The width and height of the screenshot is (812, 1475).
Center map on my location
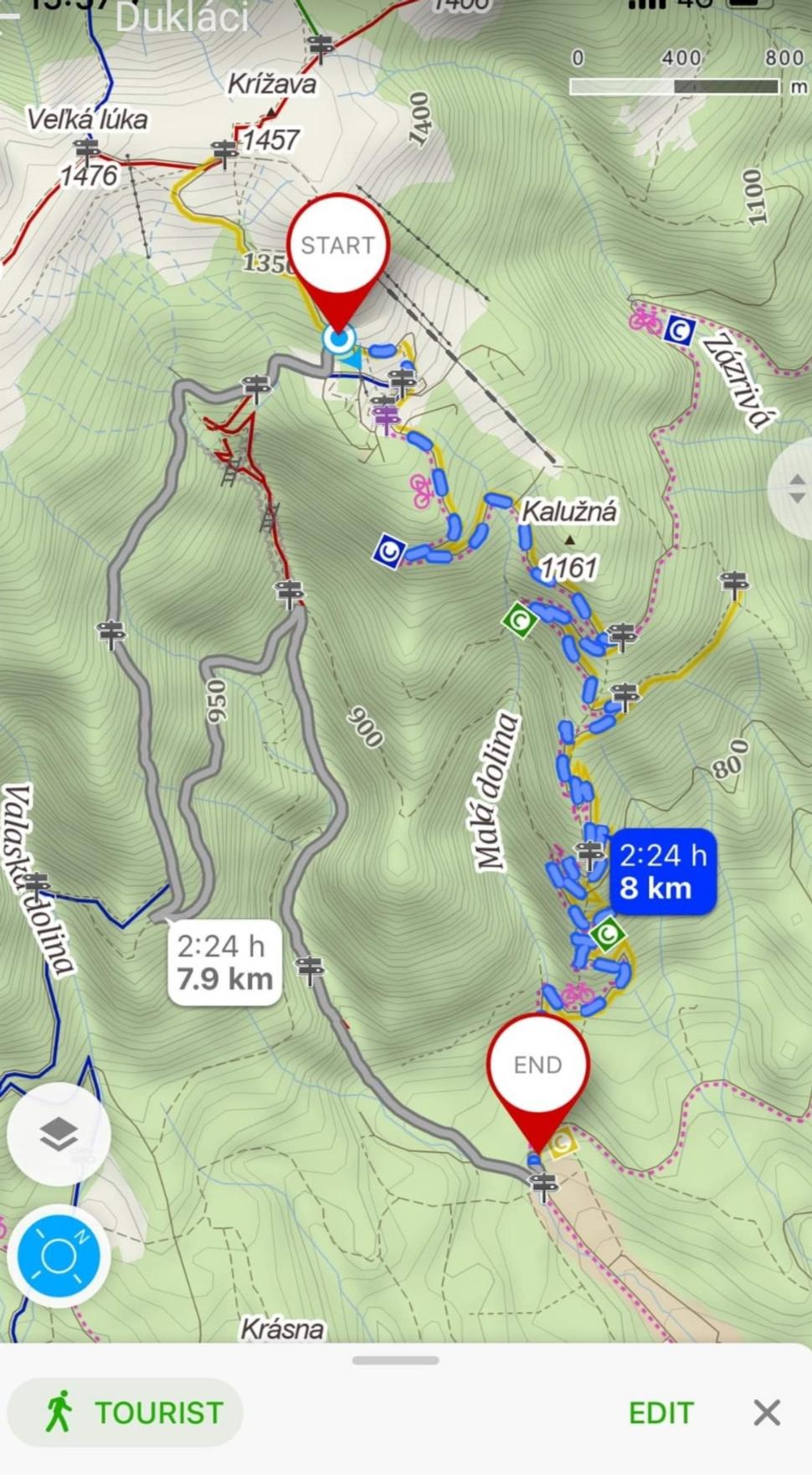tap(59, 1255)
